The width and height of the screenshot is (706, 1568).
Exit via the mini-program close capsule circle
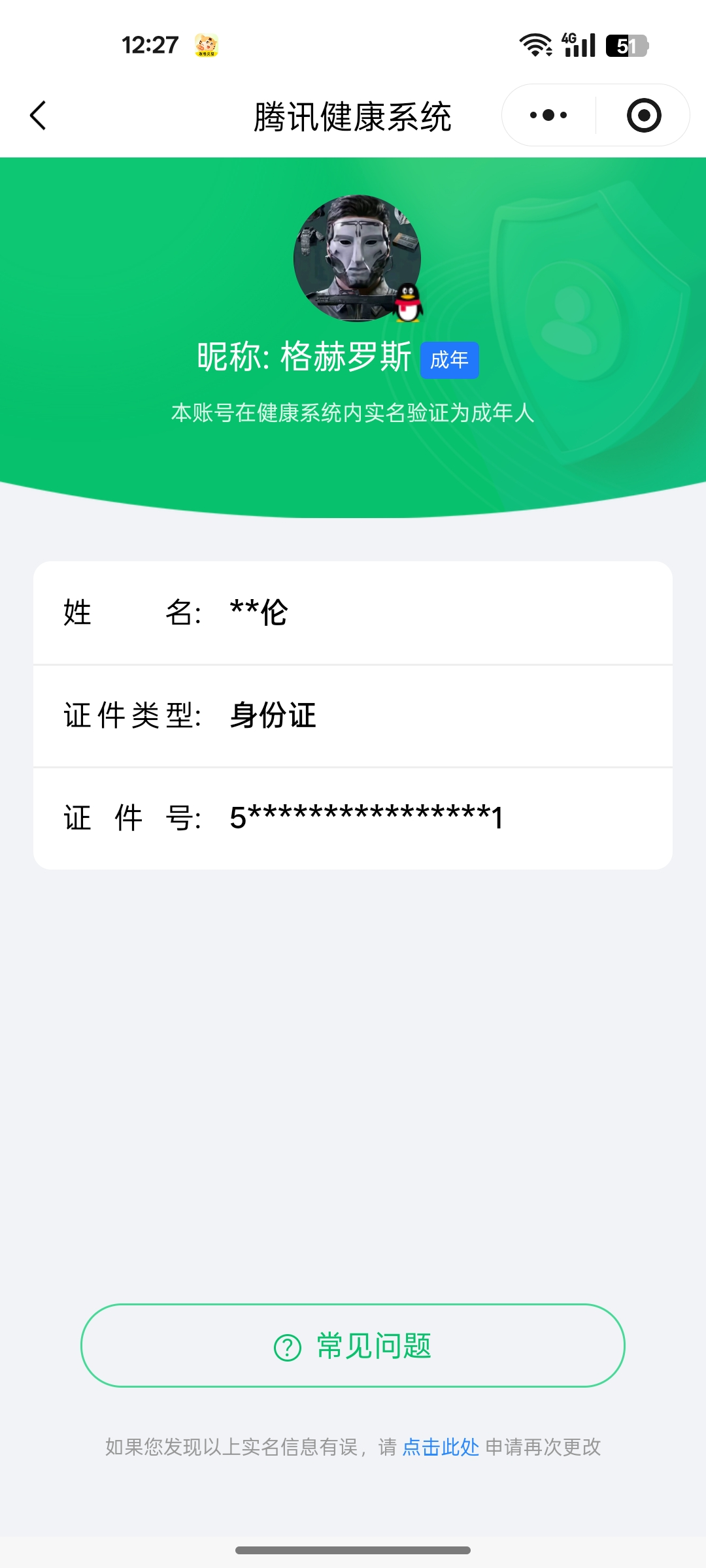tap(643, 114)
